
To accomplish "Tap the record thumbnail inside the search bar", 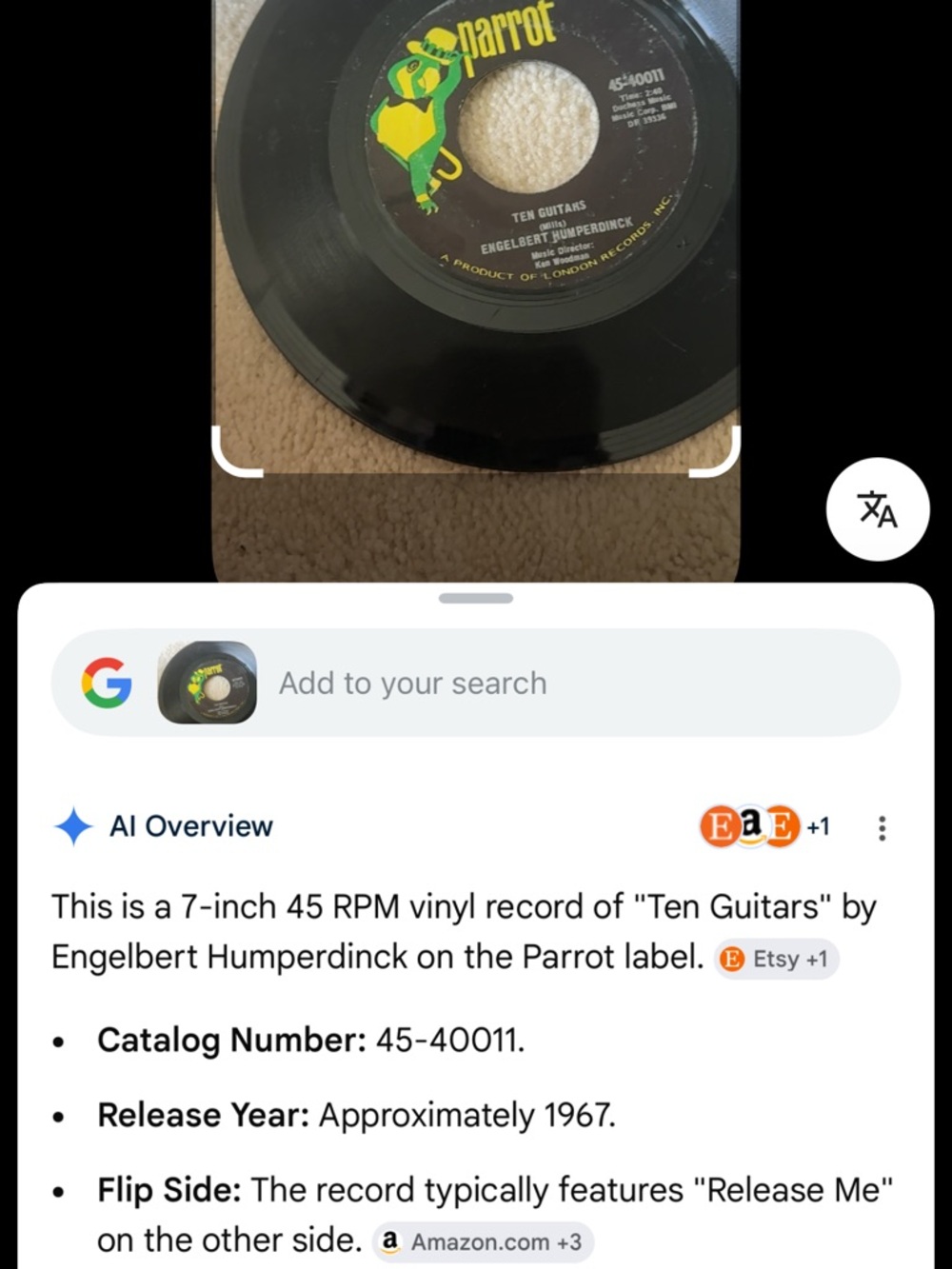I will (x=208, y=683).
